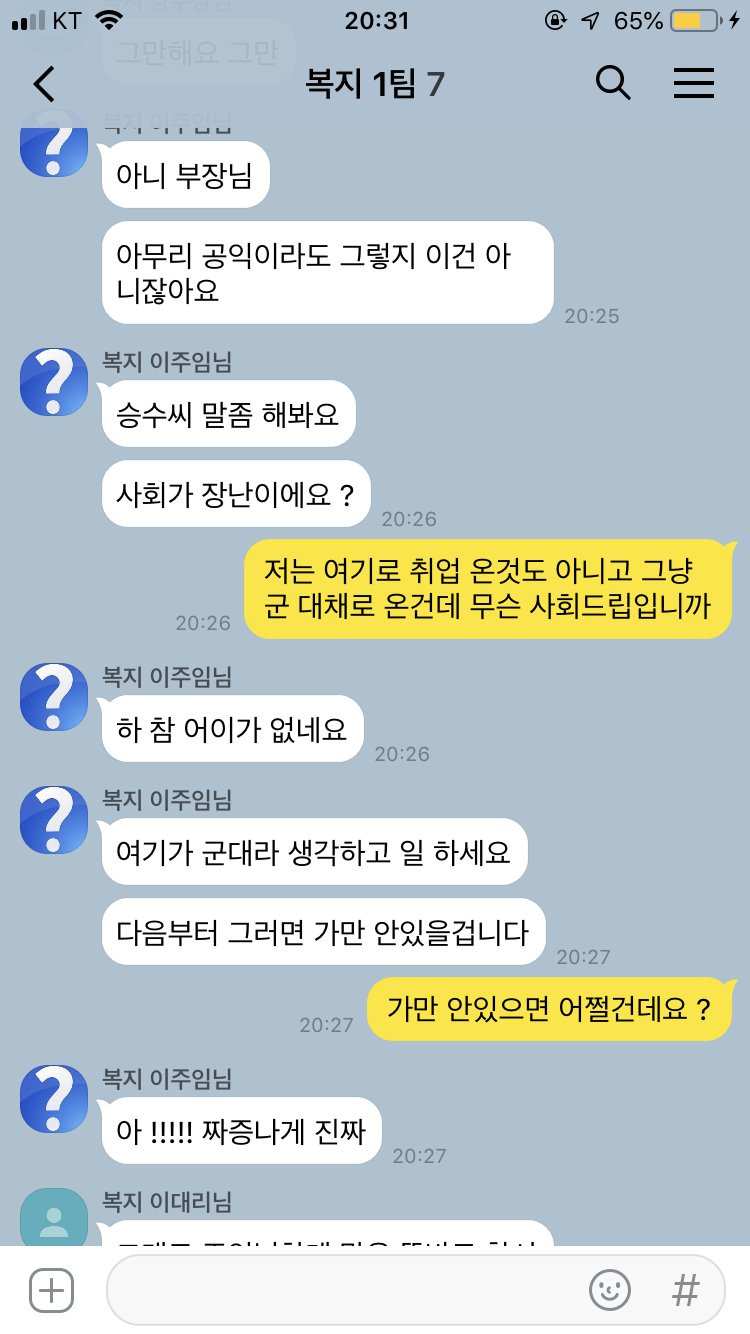Open the plus attachment menu
The image size is (750, 1334).
click(x=51, y=1290)
